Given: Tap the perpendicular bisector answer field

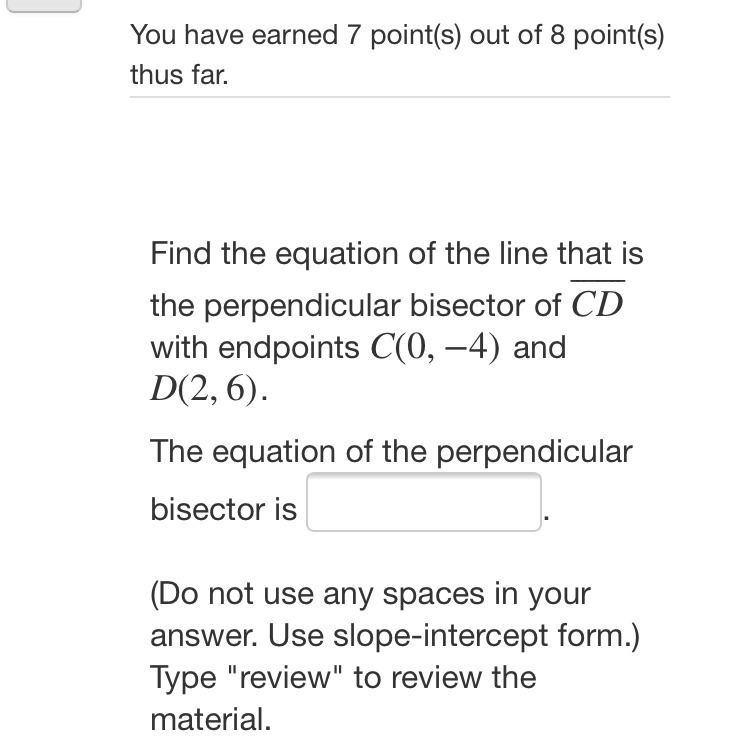Looking at the screenshot, I should 424,503.
